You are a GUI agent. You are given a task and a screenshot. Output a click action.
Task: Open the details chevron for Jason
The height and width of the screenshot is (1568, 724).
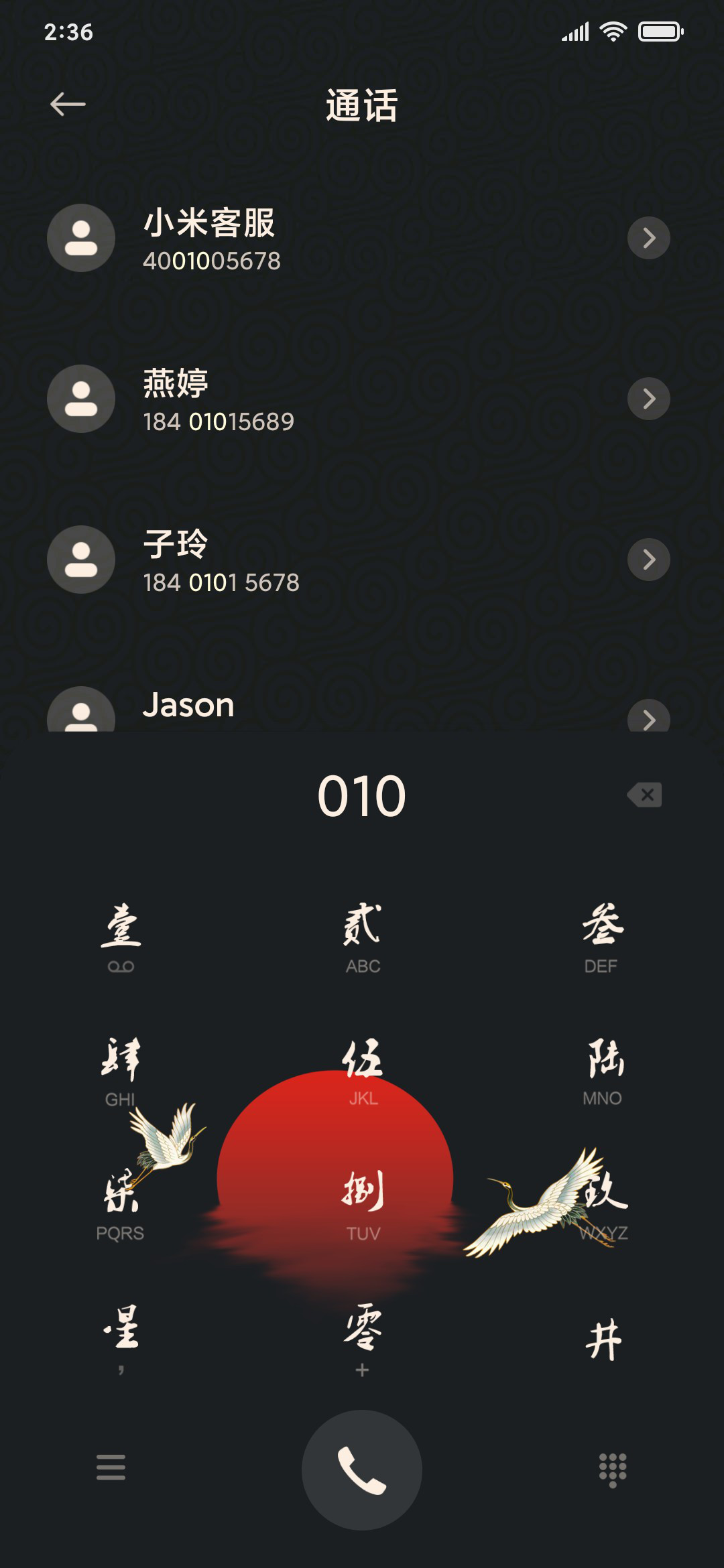(x=648, y=716)
